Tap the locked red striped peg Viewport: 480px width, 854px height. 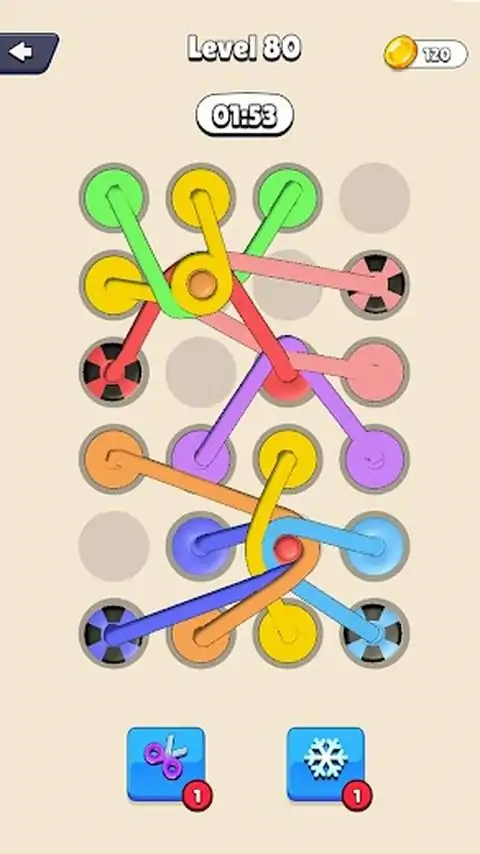[113, 371]
